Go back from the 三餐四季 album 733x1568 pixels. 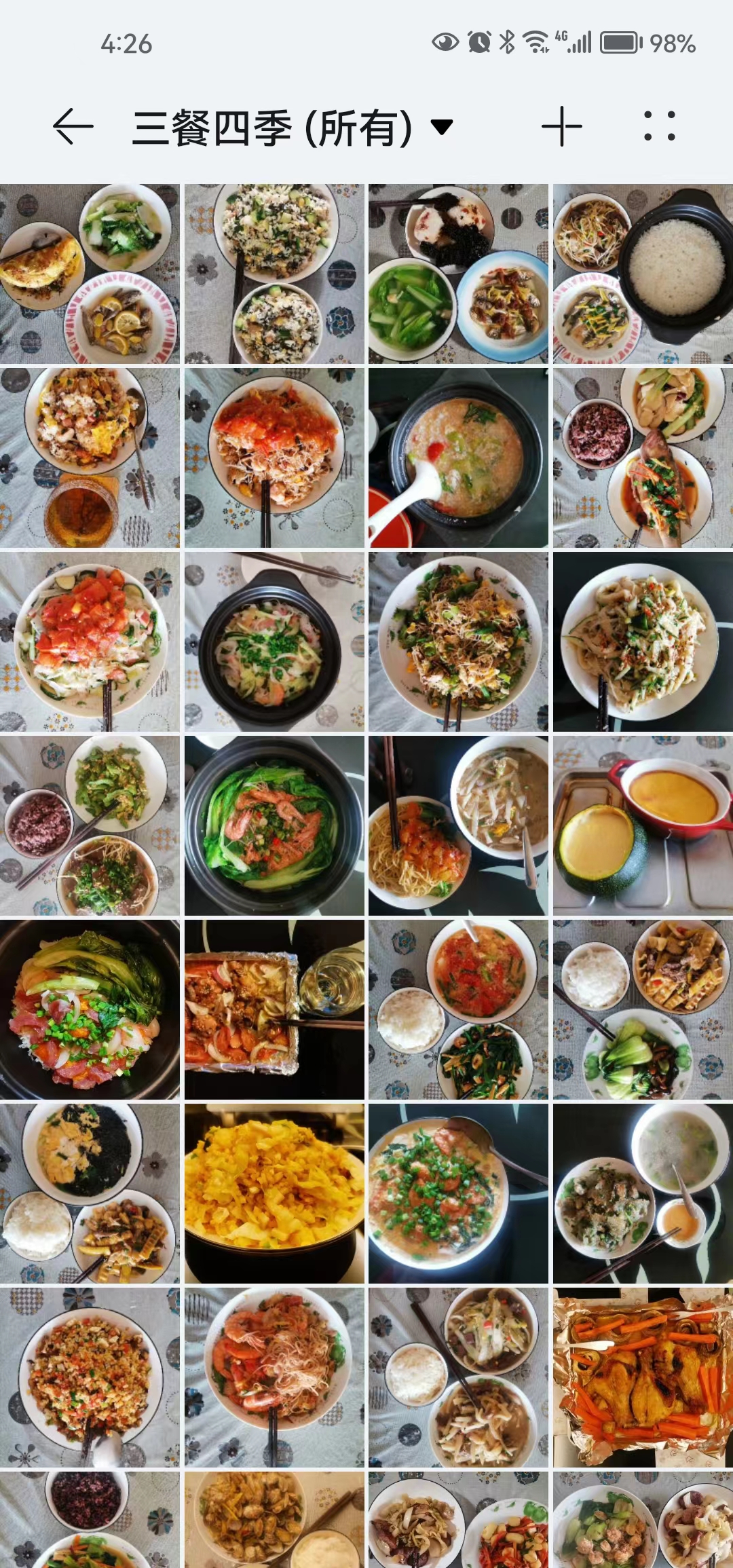click(73, 127)
